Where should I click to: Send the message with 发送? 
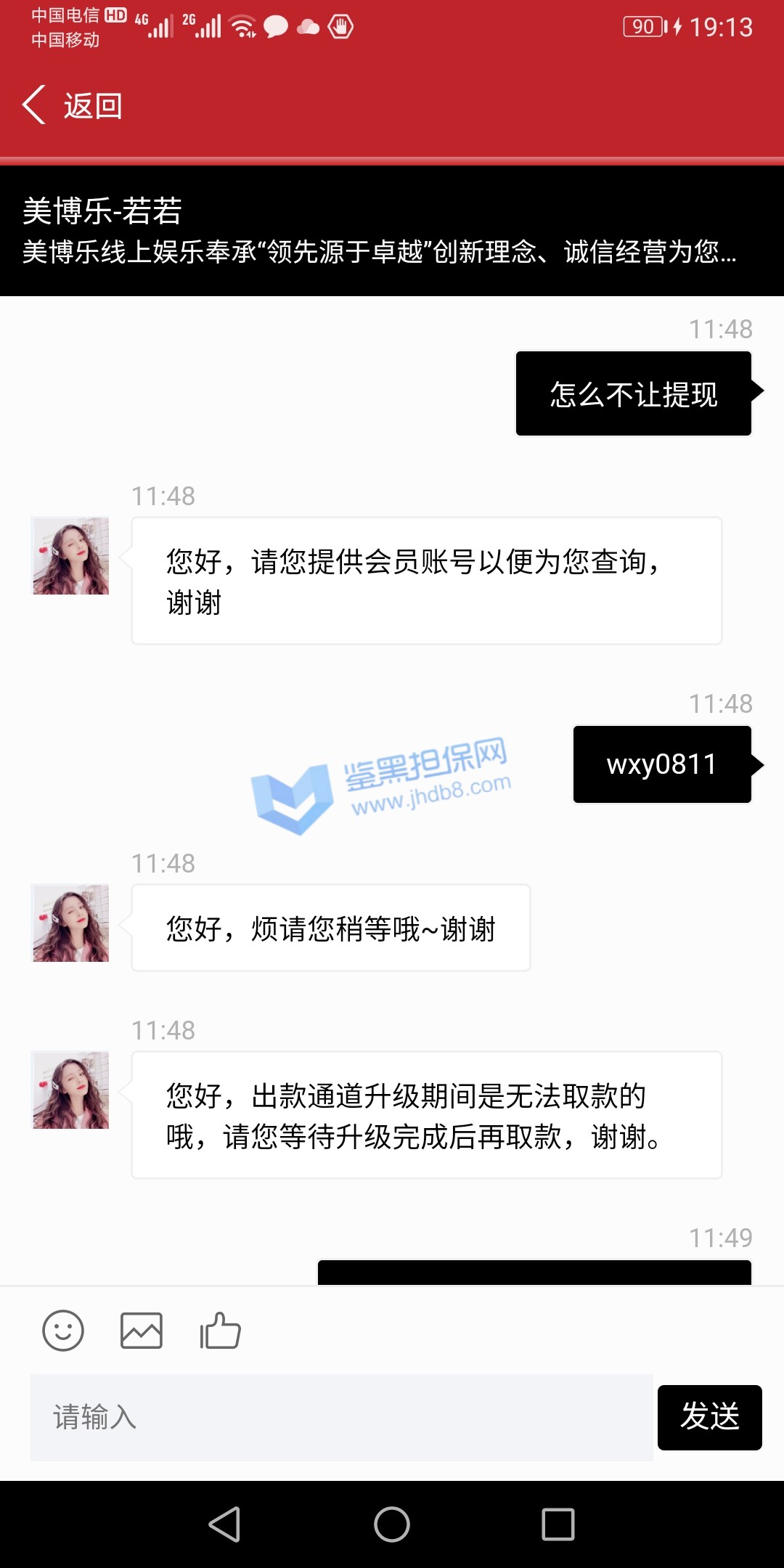709,1417
